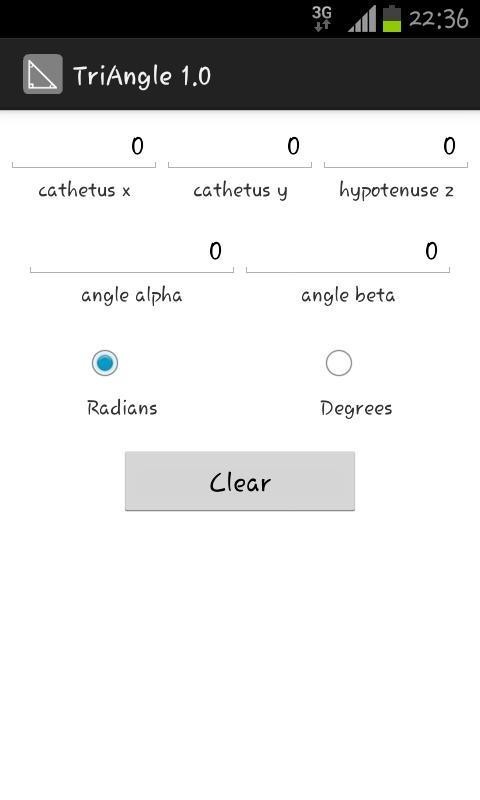The image size is (480, 800).
Task: Switch units to Degrees
Action: coord(339,363)
